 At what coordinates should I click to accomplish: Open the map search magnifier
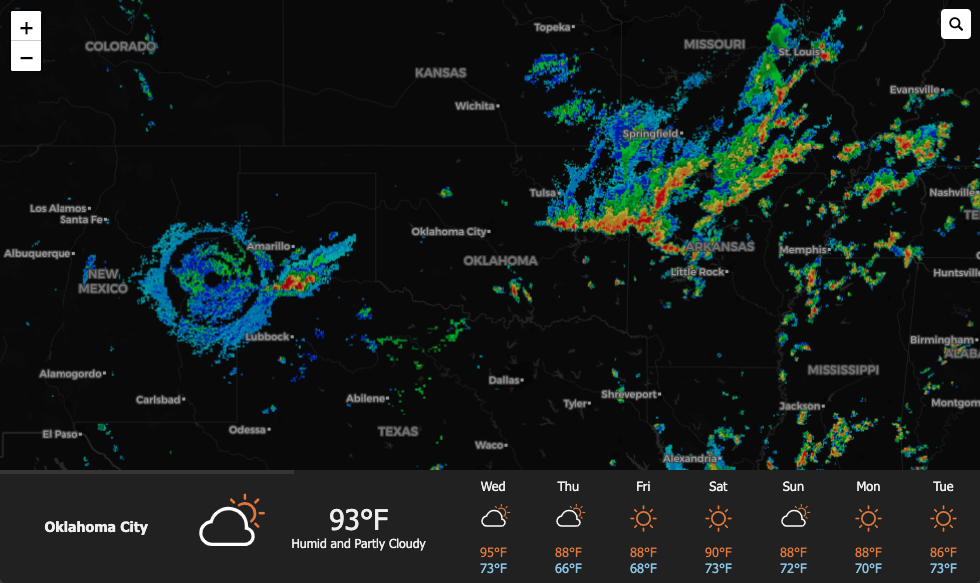tap(956, 24)
